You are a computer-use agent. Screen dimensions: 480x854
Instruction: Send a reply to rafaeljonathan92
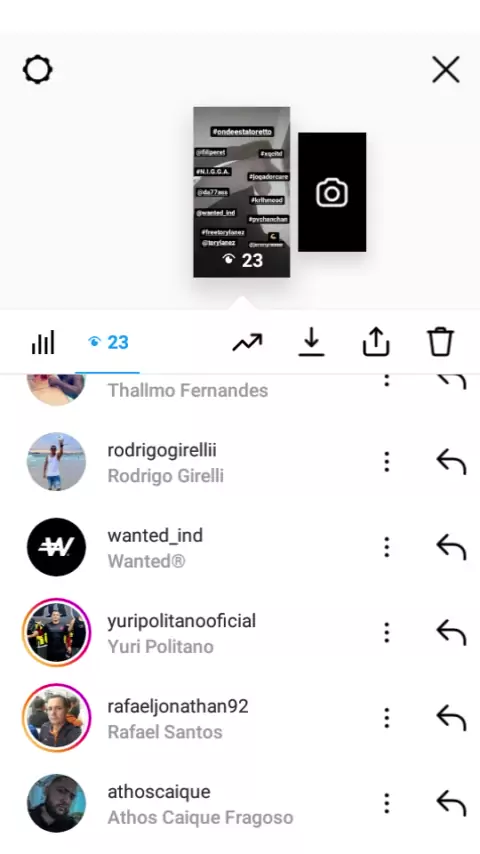(451, 718)
